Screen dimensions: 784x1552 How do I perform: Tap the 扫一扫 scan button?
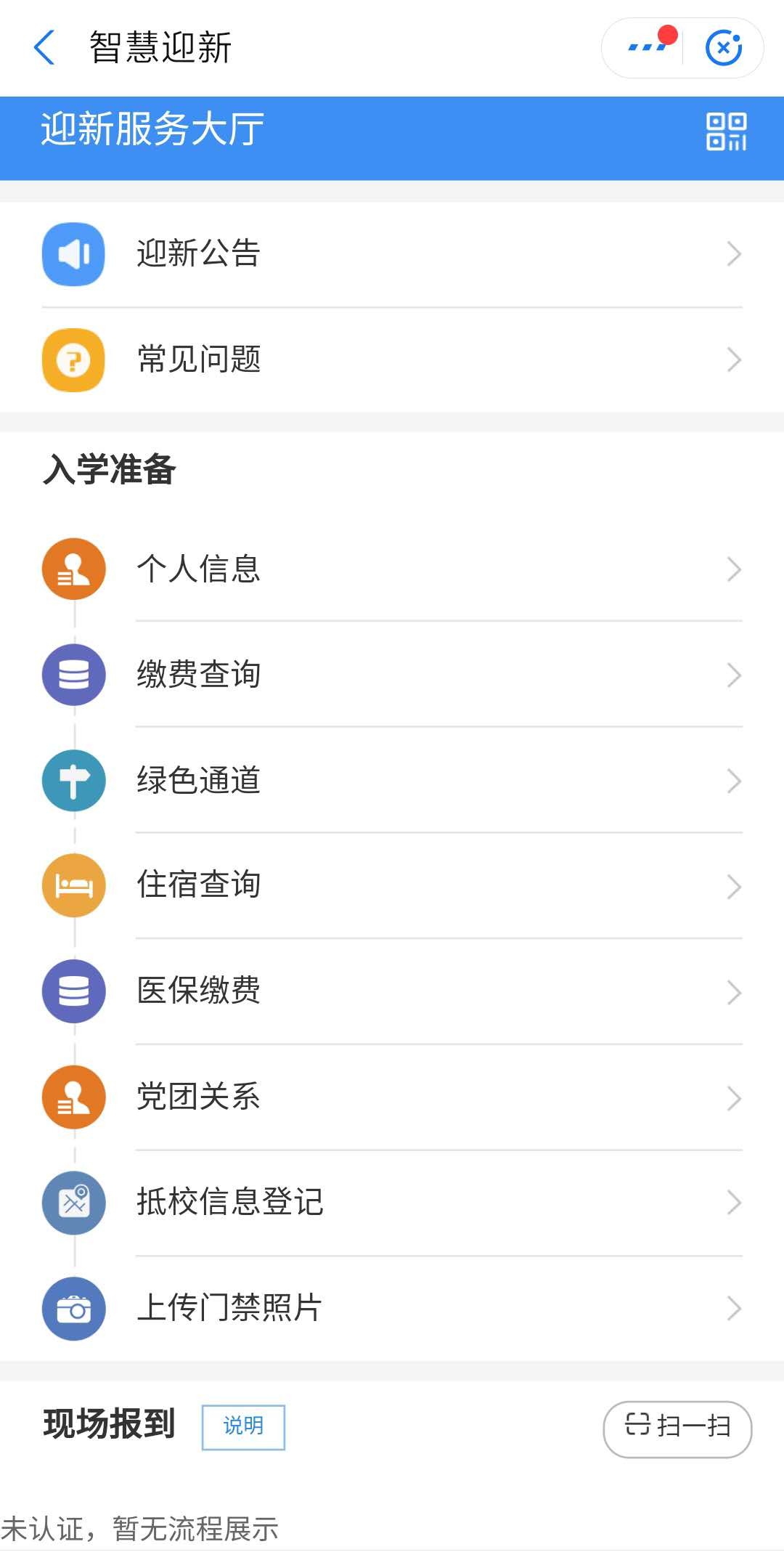(x=677, y=1429)
